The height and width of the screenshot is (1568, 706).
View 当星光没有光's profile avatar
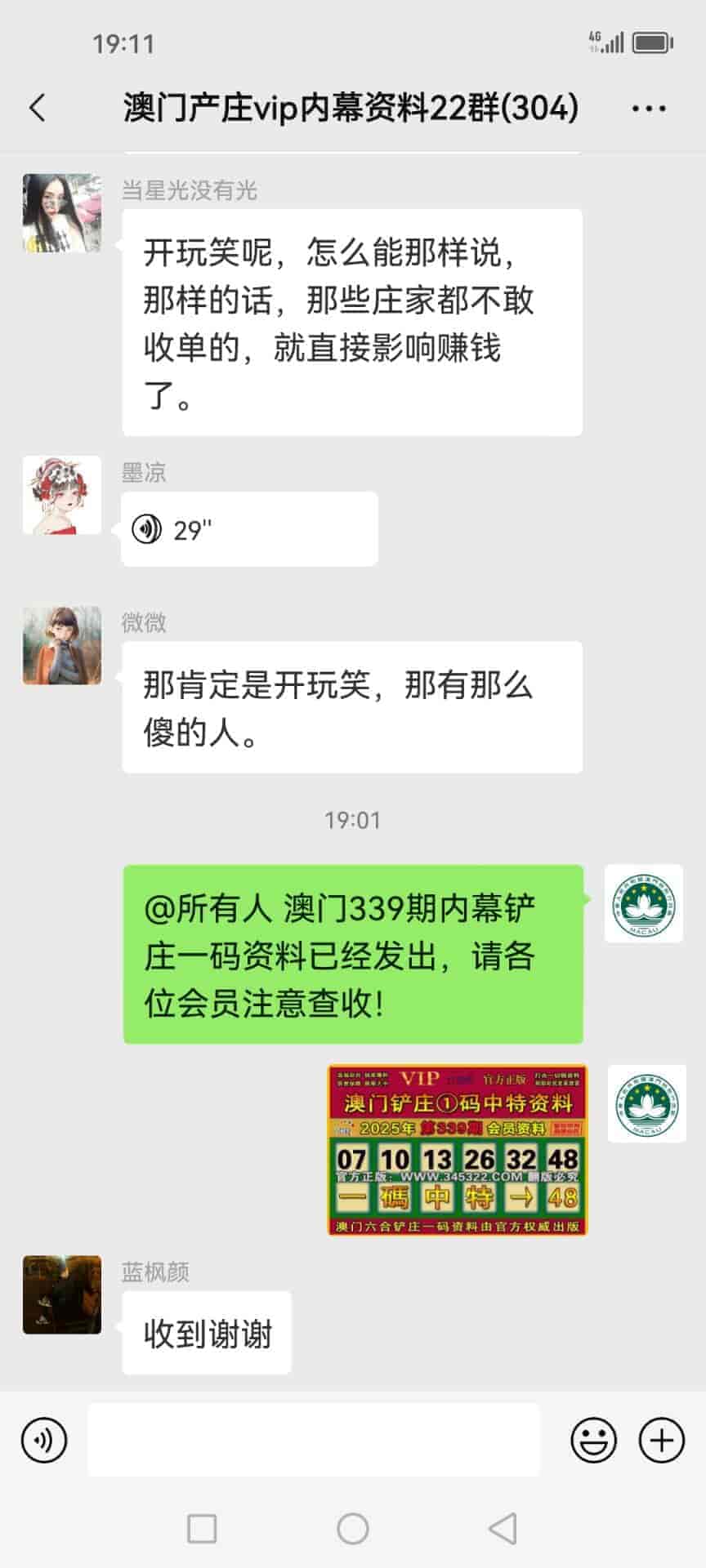pos(62,212)
